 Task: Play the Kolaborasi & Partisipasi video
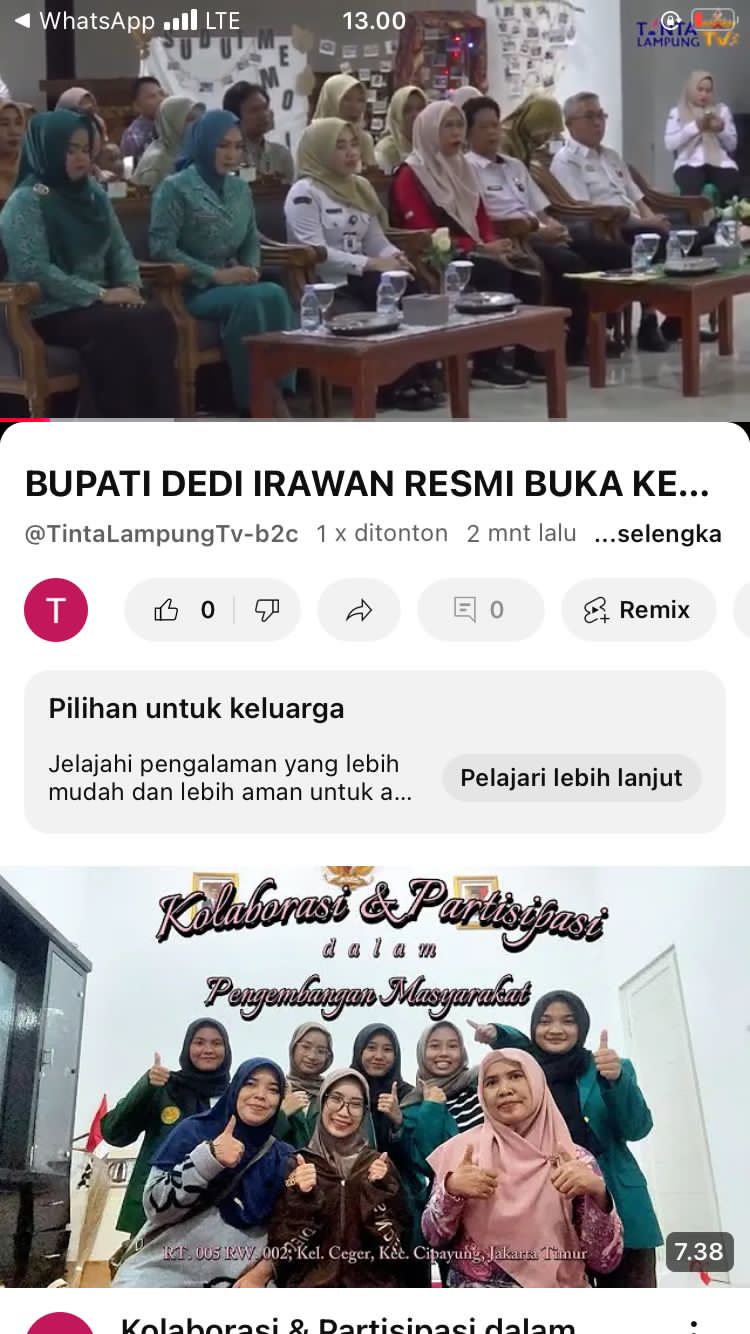click(375, 1076)
